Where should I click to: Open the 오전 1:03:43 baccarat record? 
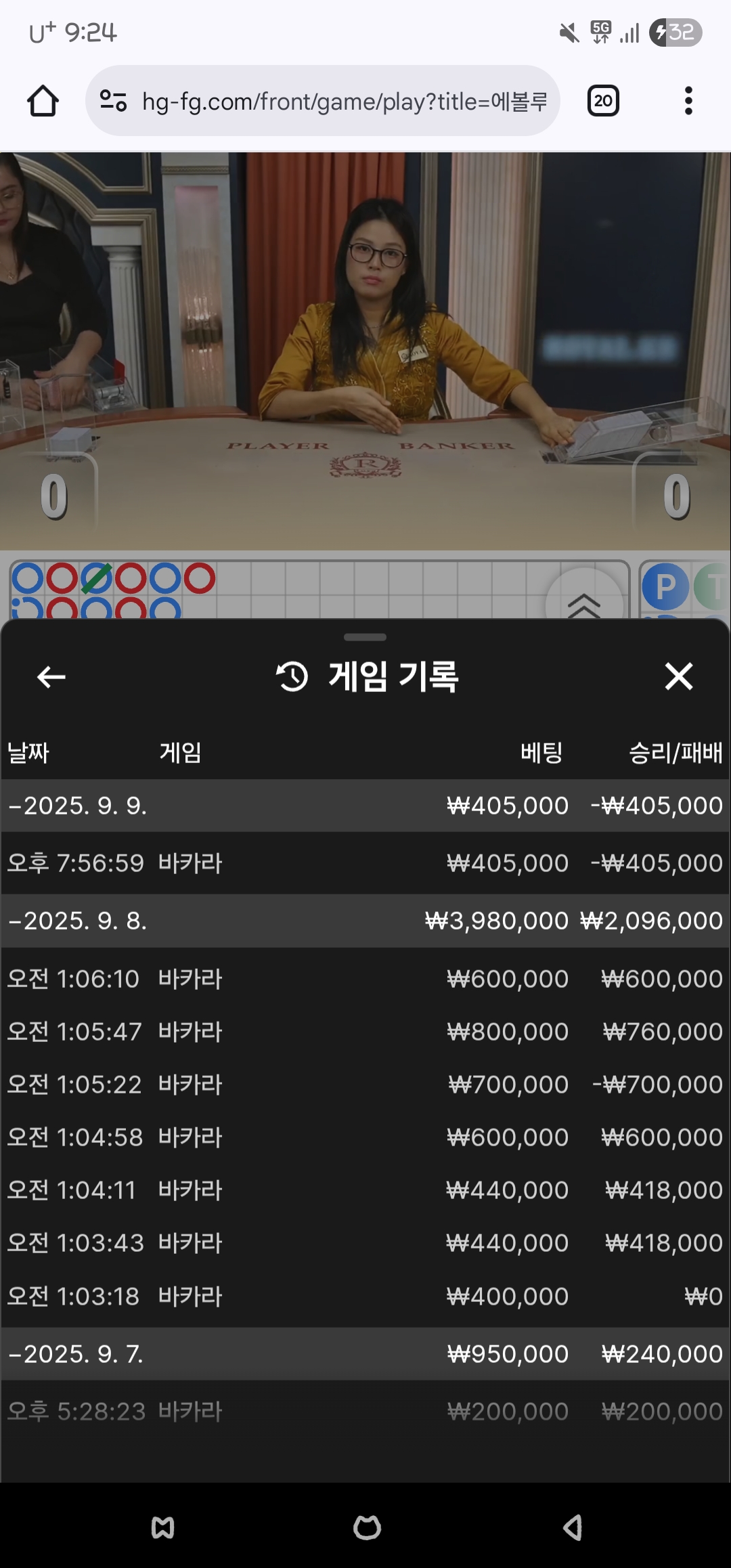pos(365,1243)
